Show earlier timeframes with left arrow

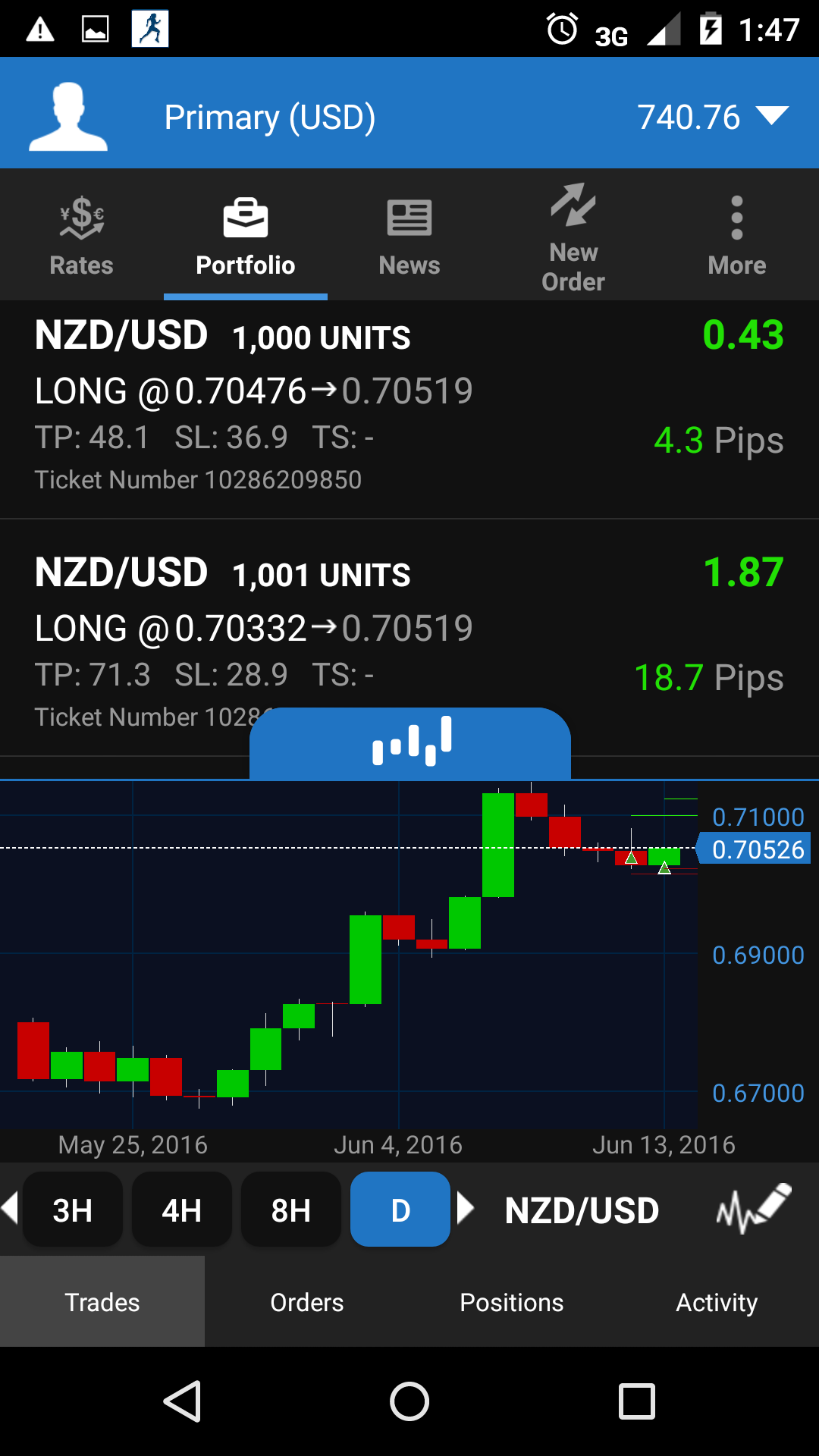tap(10, 1208)
